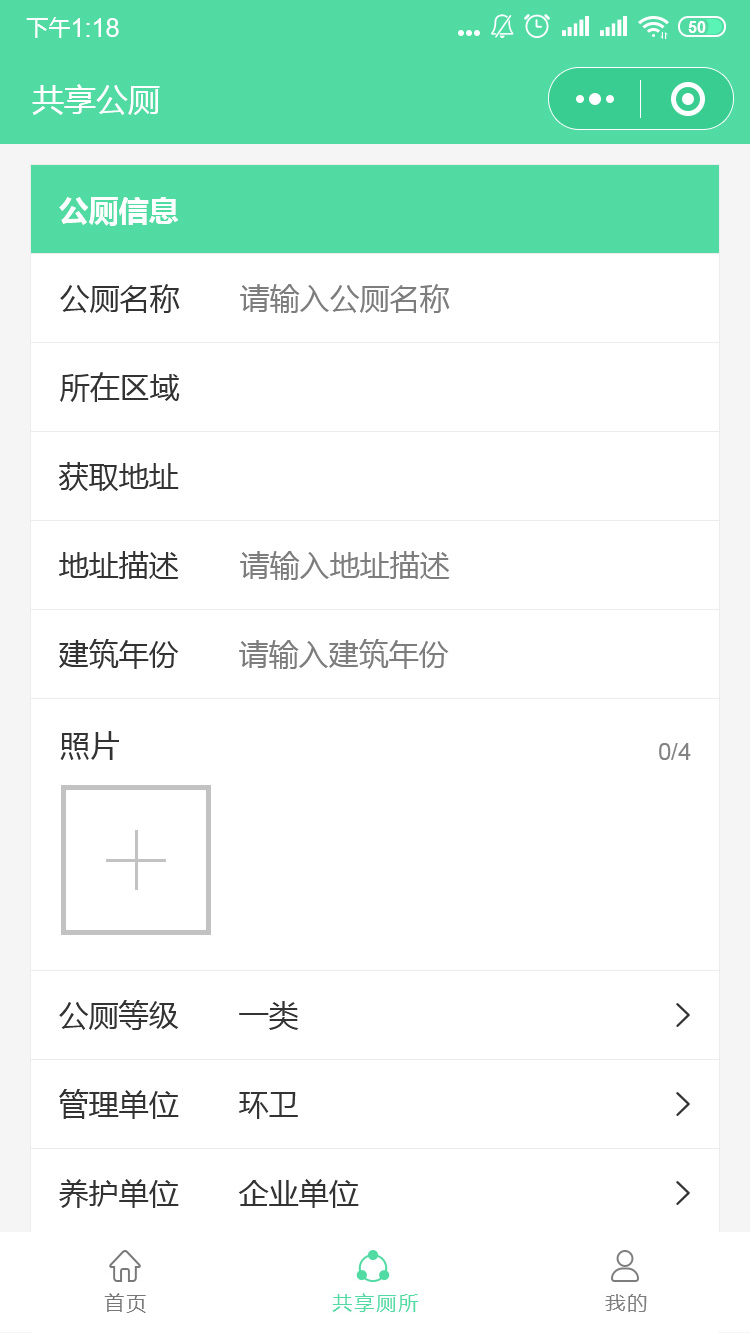
Task: Add a photo with the plus box
Action: (136, 860)
